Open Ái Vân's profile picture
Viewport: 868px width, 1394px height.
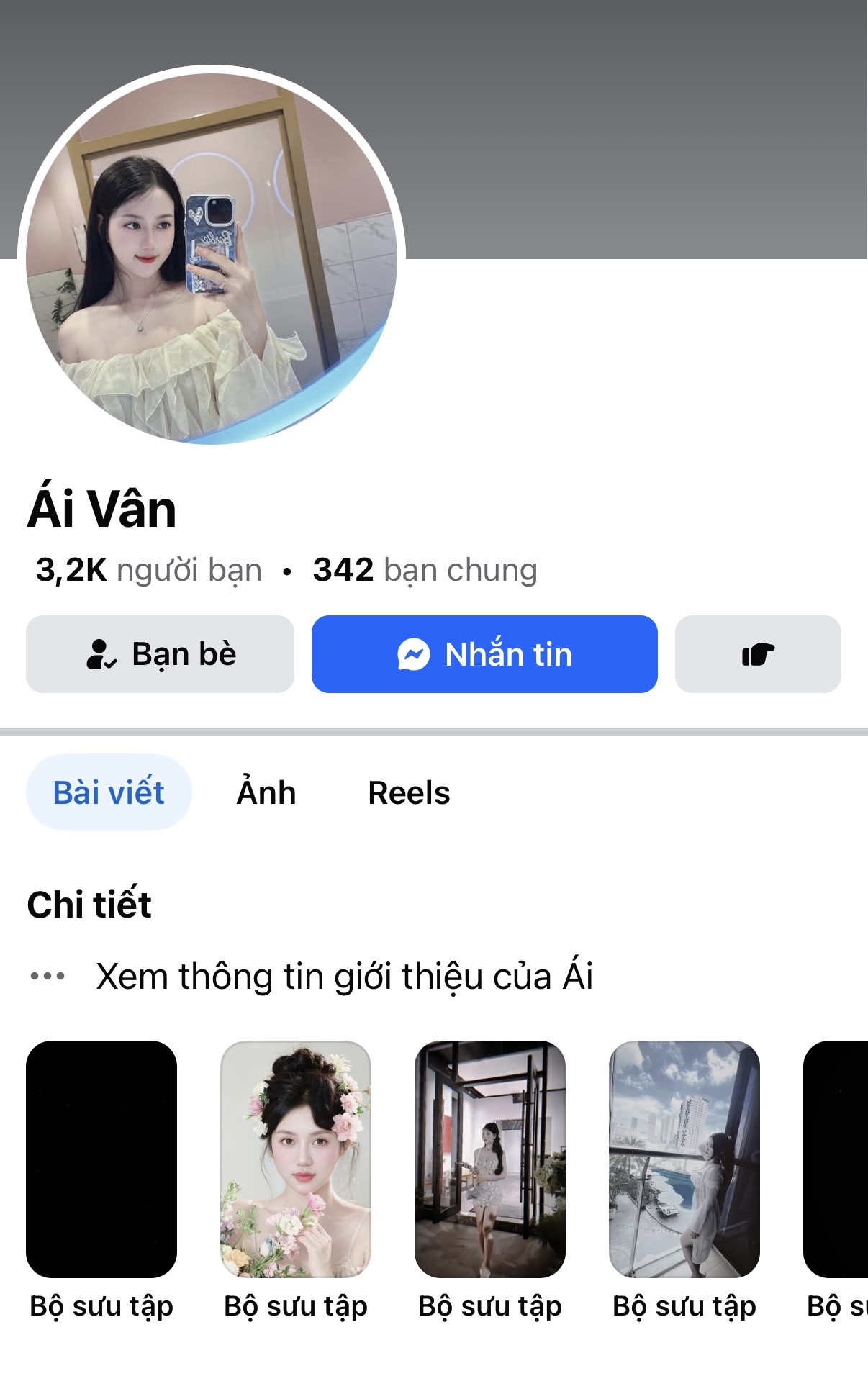[212, 255]
